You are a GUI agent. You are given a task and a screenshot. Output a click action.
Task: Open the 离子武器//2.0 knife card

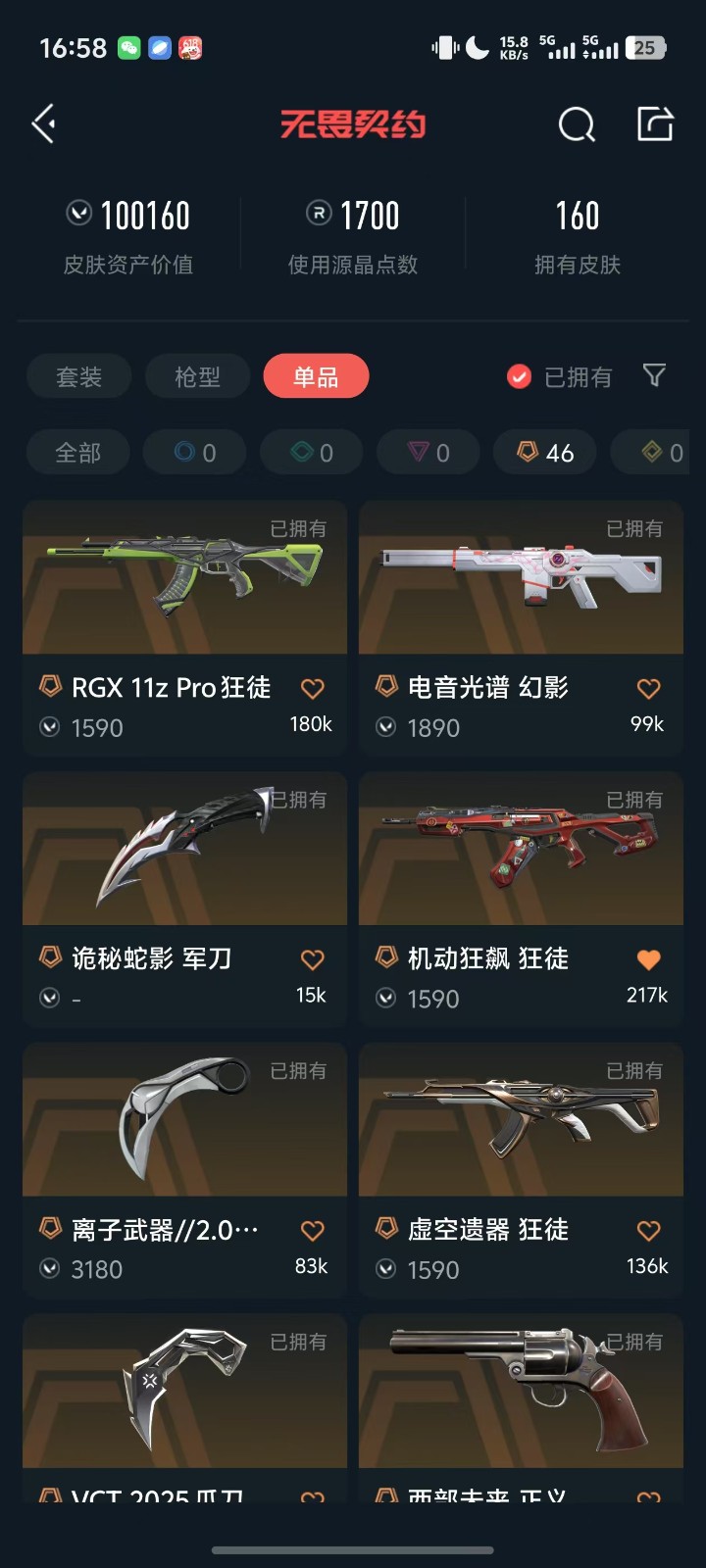184,1120
